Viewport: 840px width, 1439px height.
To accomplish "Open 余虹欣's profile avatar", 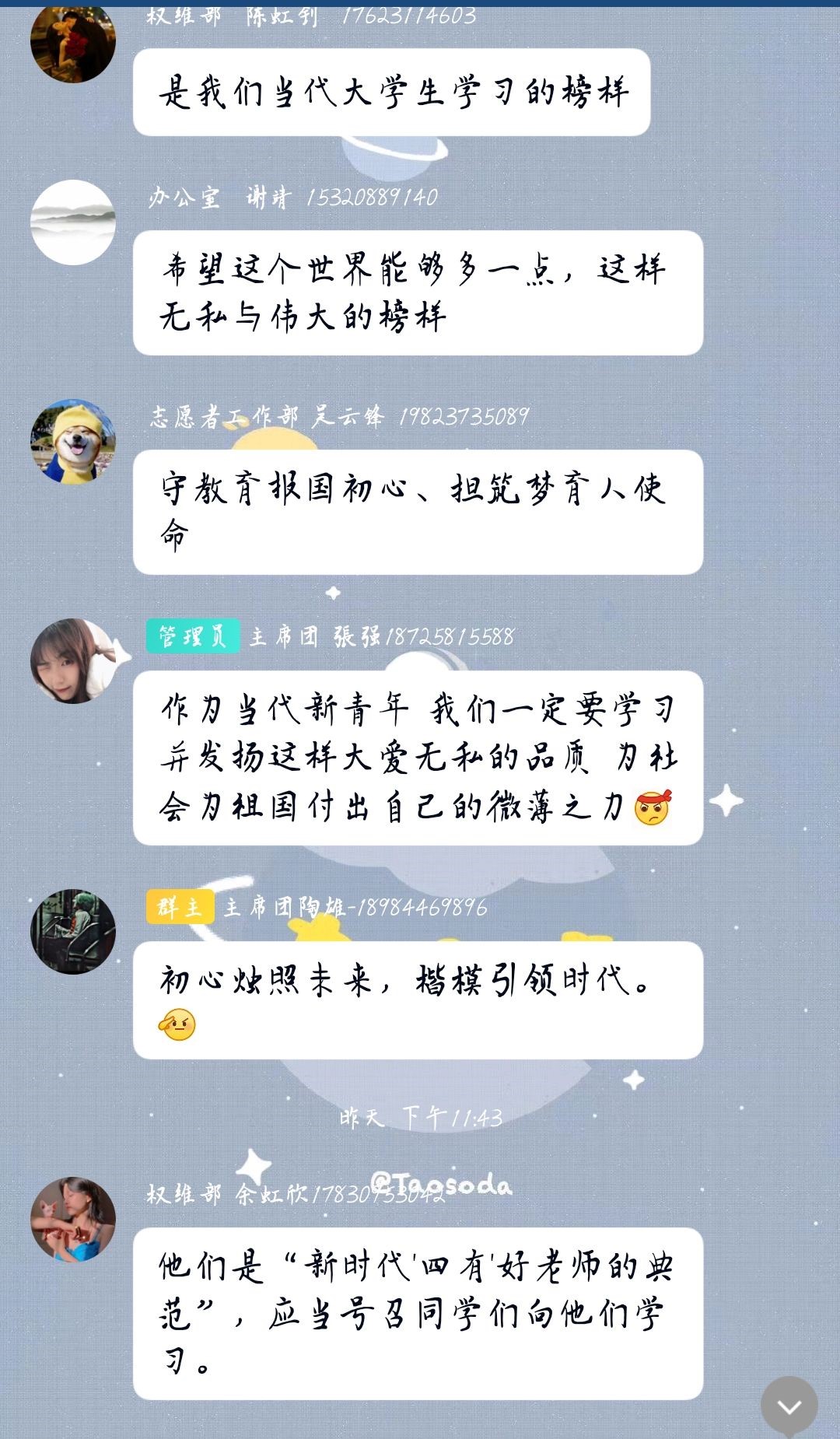I will (x=73, y=1219).
